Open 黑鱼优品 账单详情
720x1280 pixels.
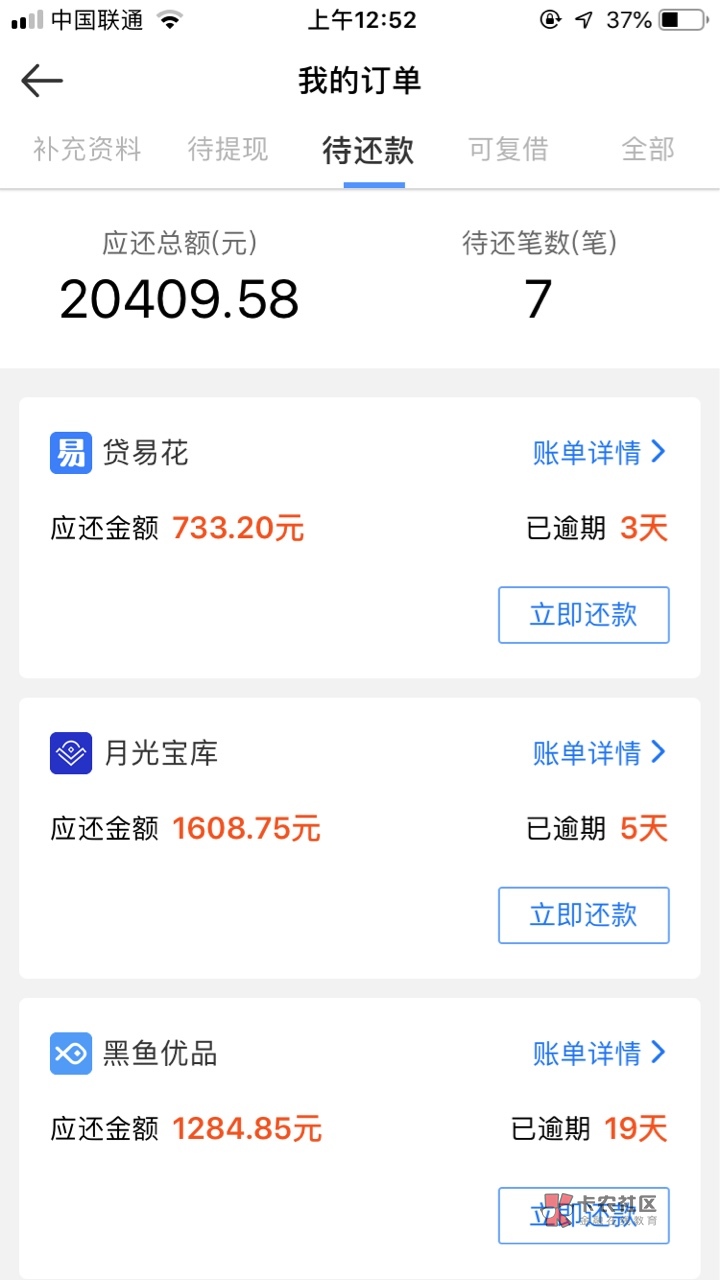[x=599, y=1053]
